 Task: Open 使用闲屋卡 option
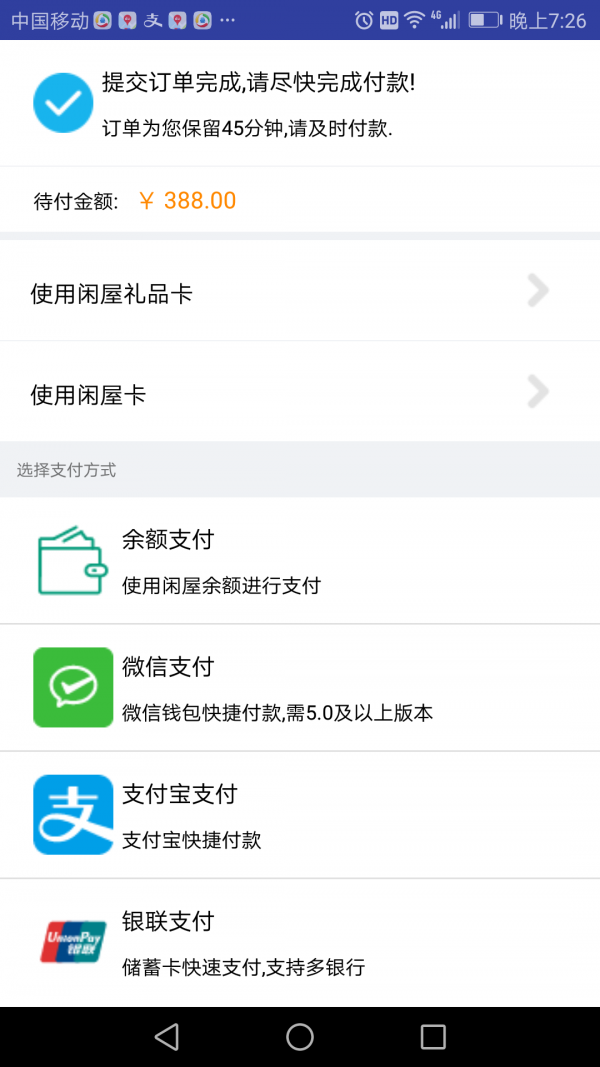(x=300, y=393)
